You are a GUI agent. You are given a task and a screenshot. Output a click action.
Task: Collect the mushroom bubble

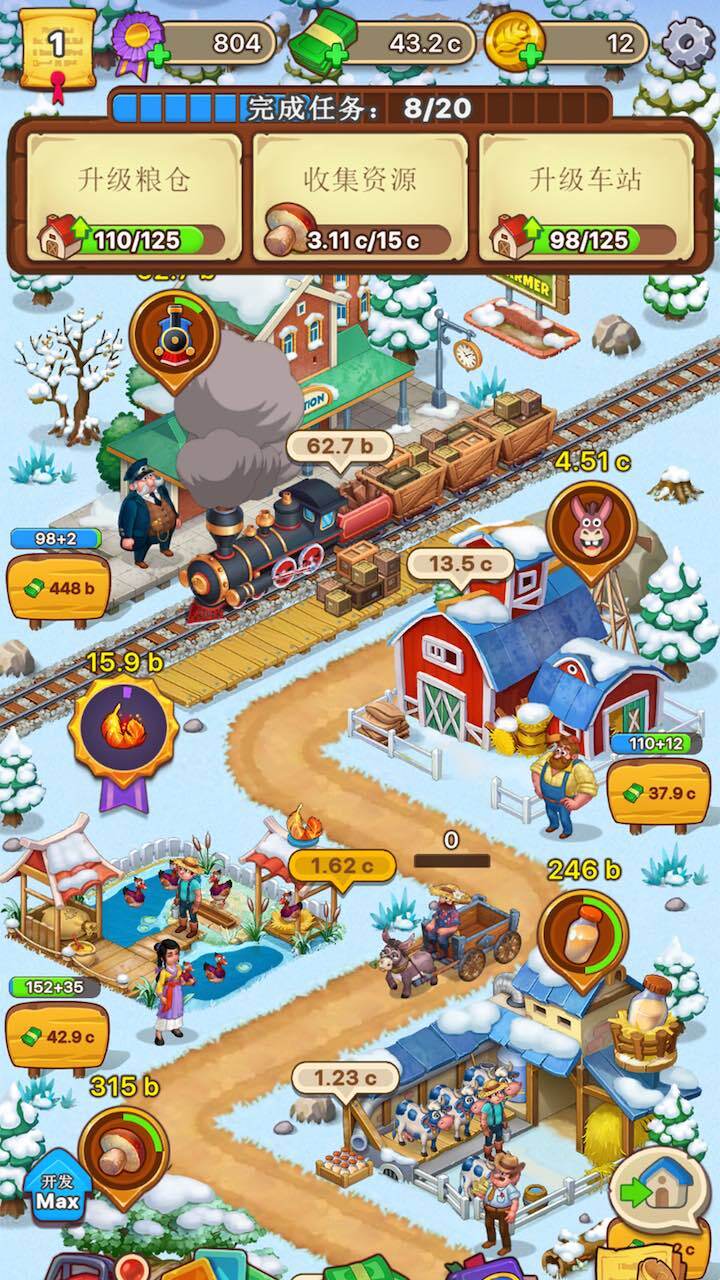pyautogui.click(x=123, y=1155)
